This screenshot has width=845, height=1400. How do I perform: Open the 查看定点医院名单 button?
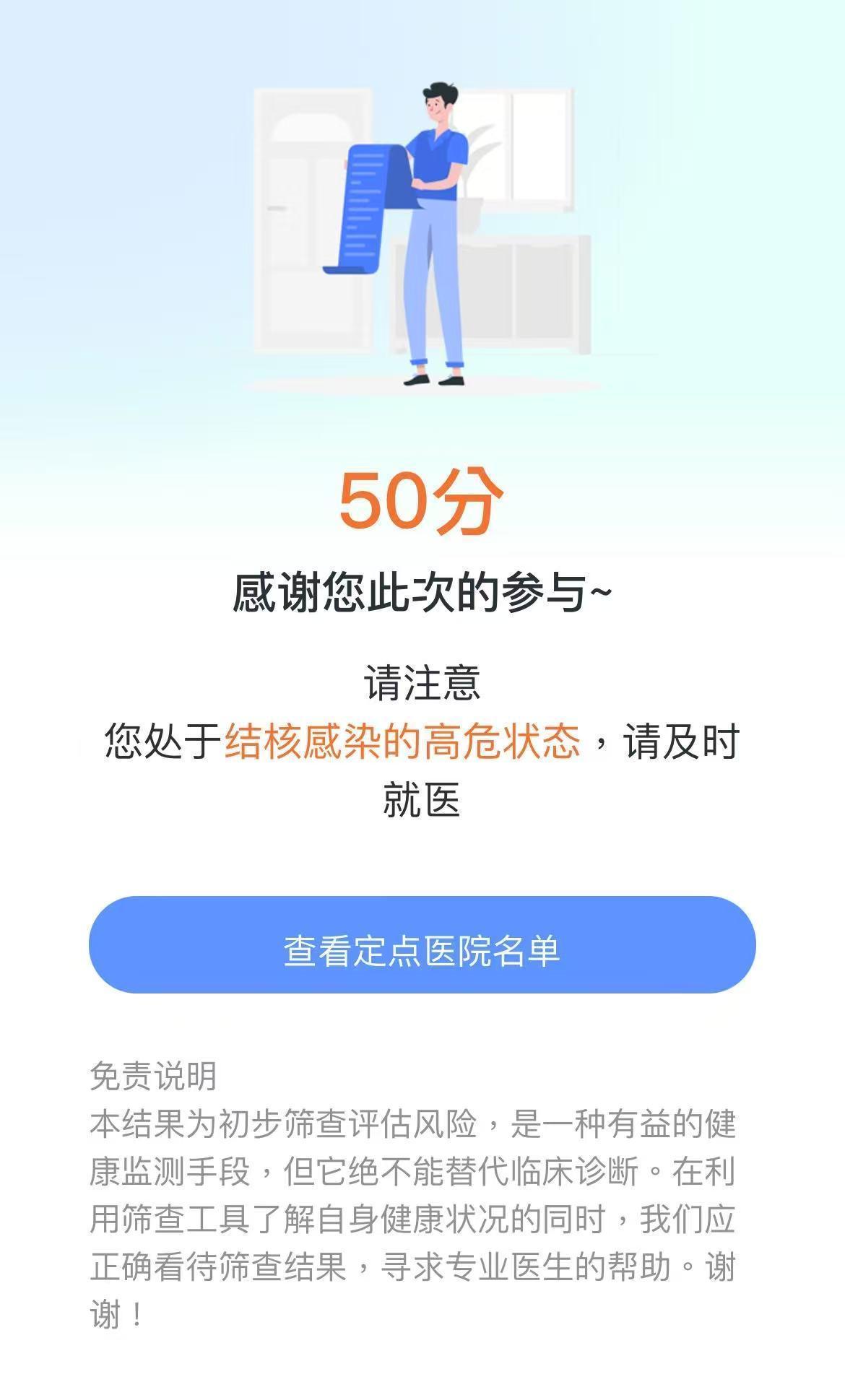[x=422, y=945]
